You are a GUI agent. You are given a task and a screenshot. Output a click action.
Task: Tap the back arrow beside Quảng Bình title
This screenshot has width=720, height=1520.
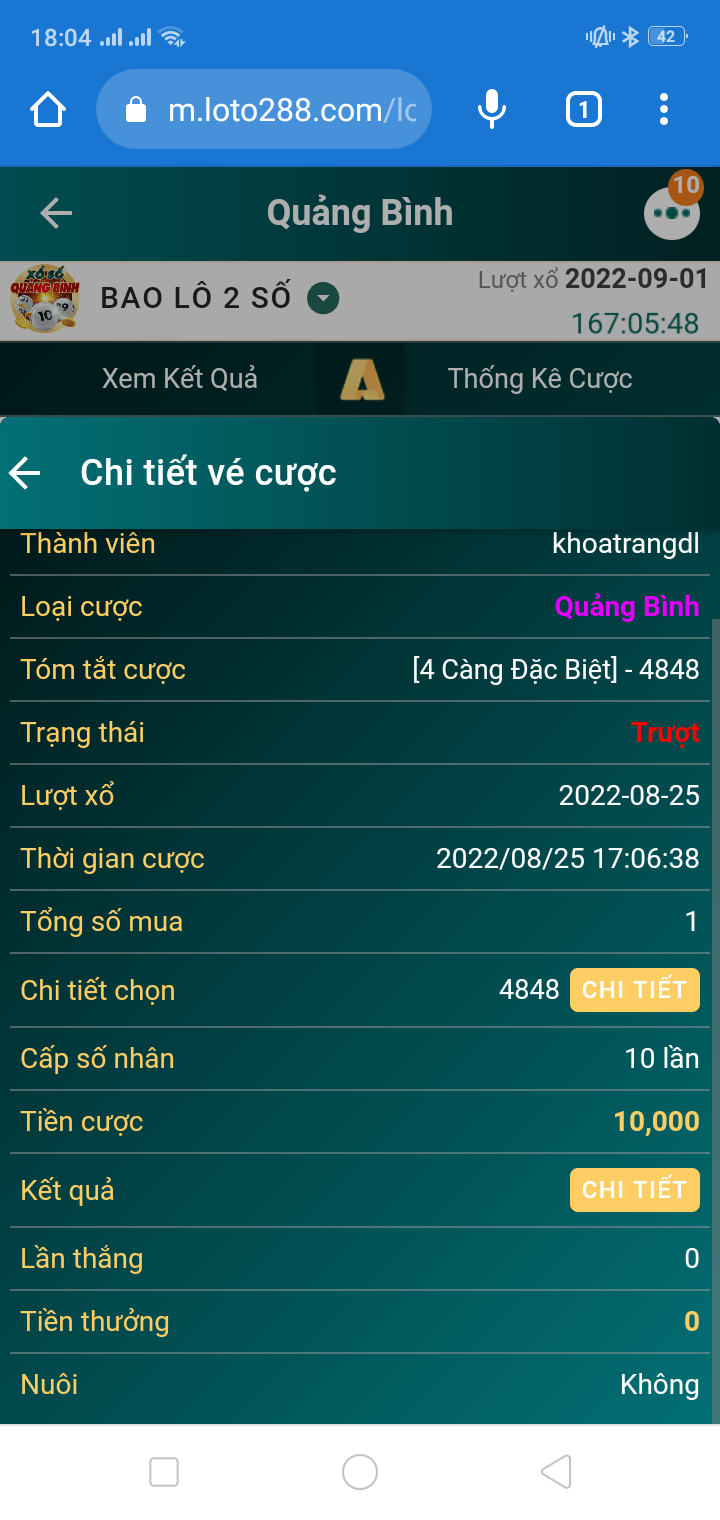pyautogui.click(x=56, y=212)
